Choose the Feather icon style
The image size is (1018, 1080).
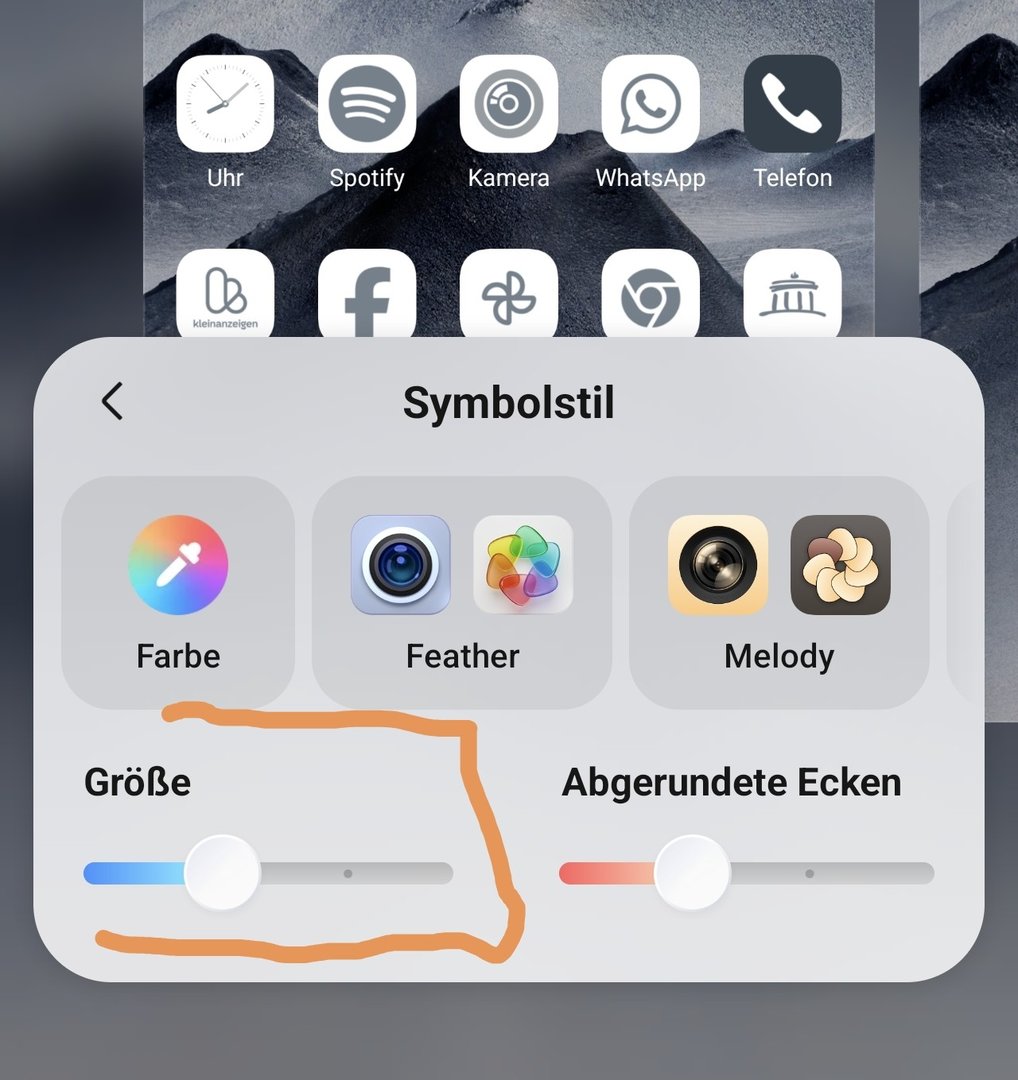tap(462, 592)
